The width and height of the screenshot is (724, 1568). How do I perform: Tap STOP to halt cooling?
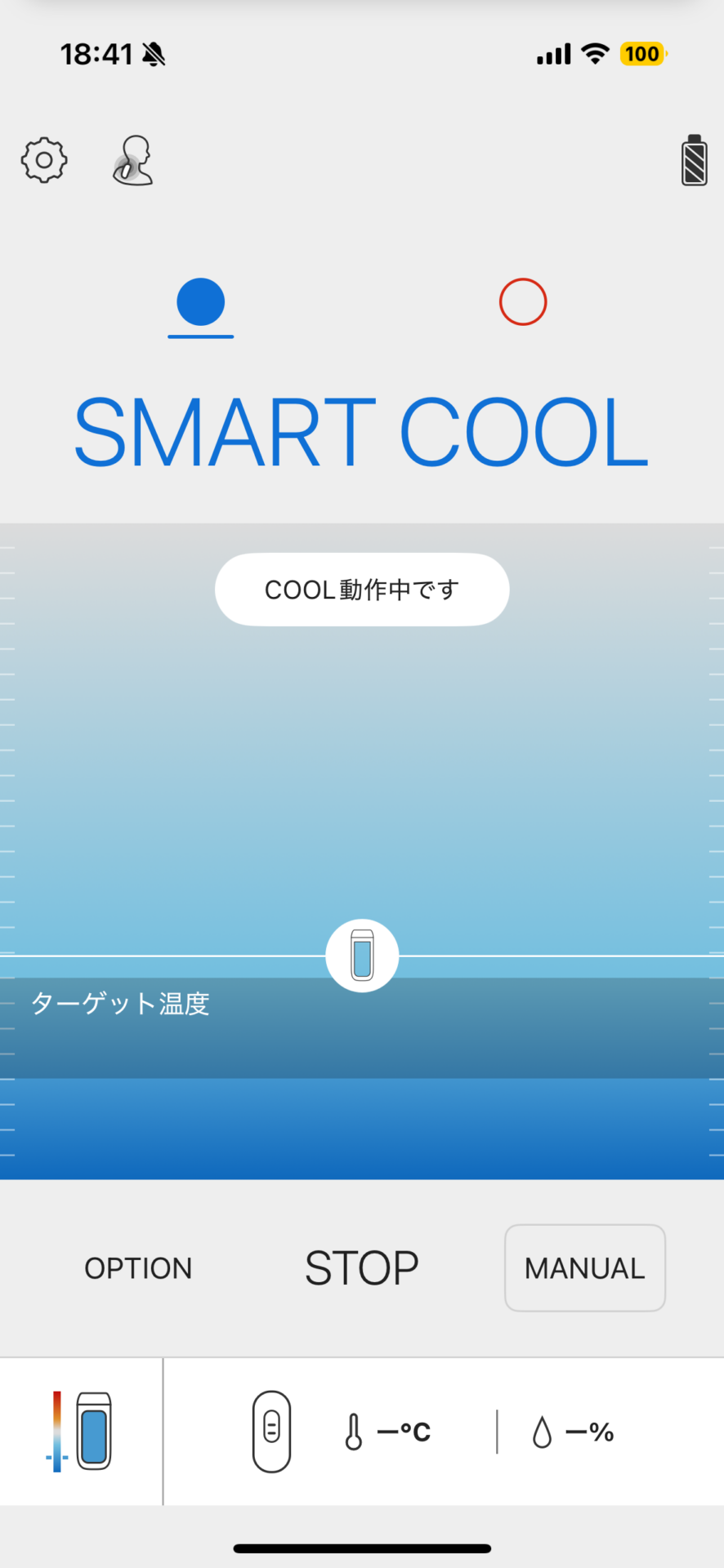click(x=361, y=1268)
